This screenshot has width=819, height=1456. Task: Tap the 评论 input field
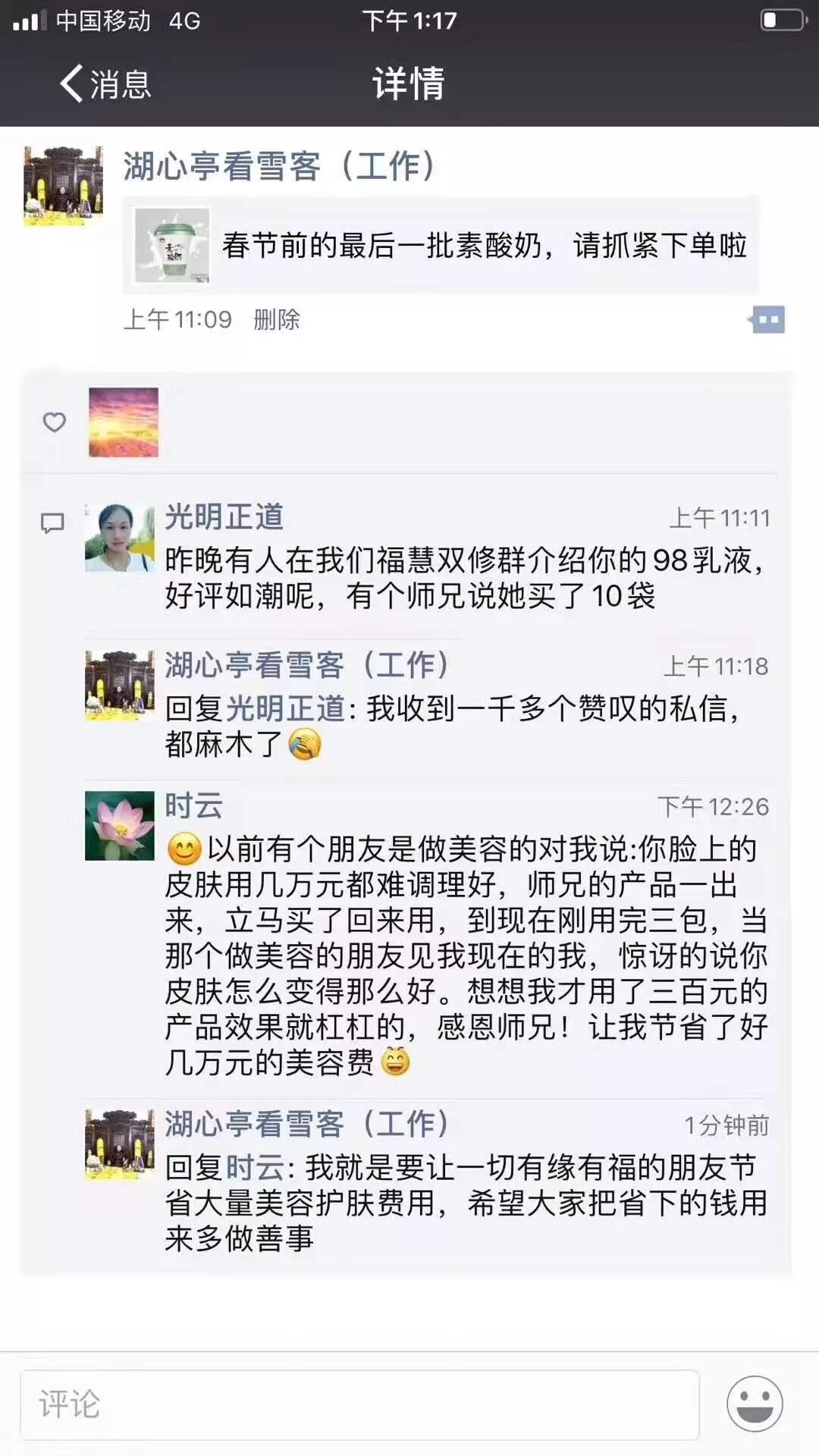(x=359, y=1404)
